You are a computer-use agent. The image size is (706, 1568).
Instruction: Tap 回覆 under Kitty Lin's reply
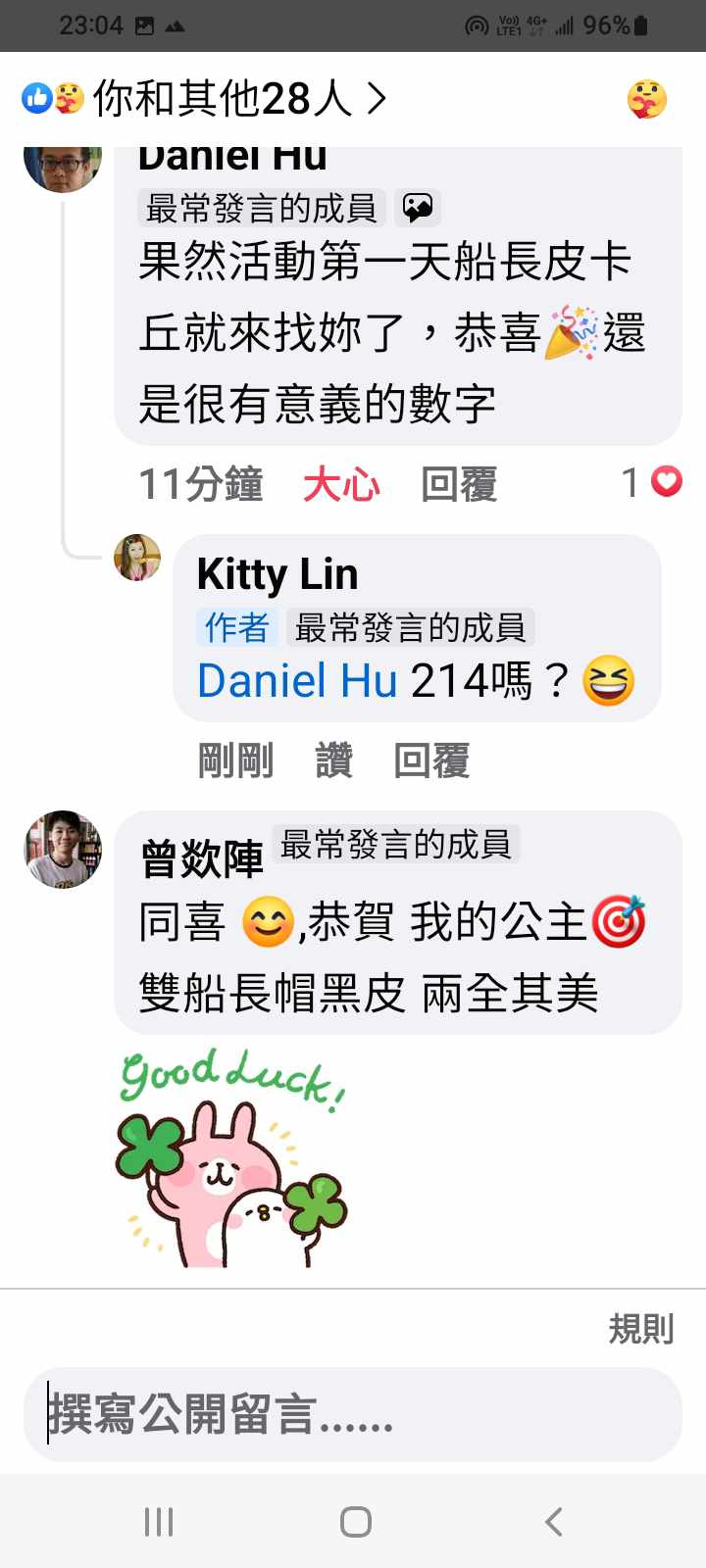point(431,760)
